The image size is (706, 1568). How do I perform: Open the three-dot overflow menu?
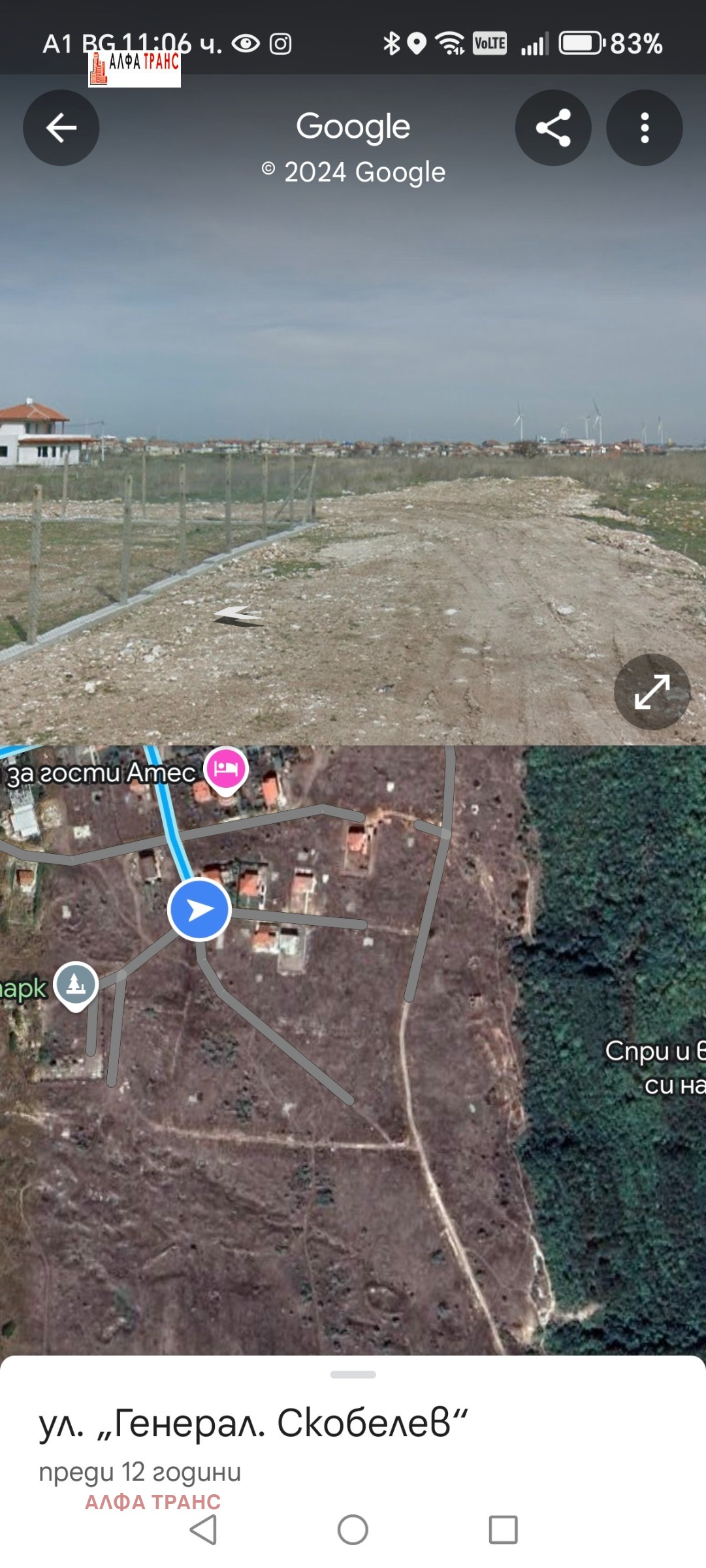pos(645,127)
